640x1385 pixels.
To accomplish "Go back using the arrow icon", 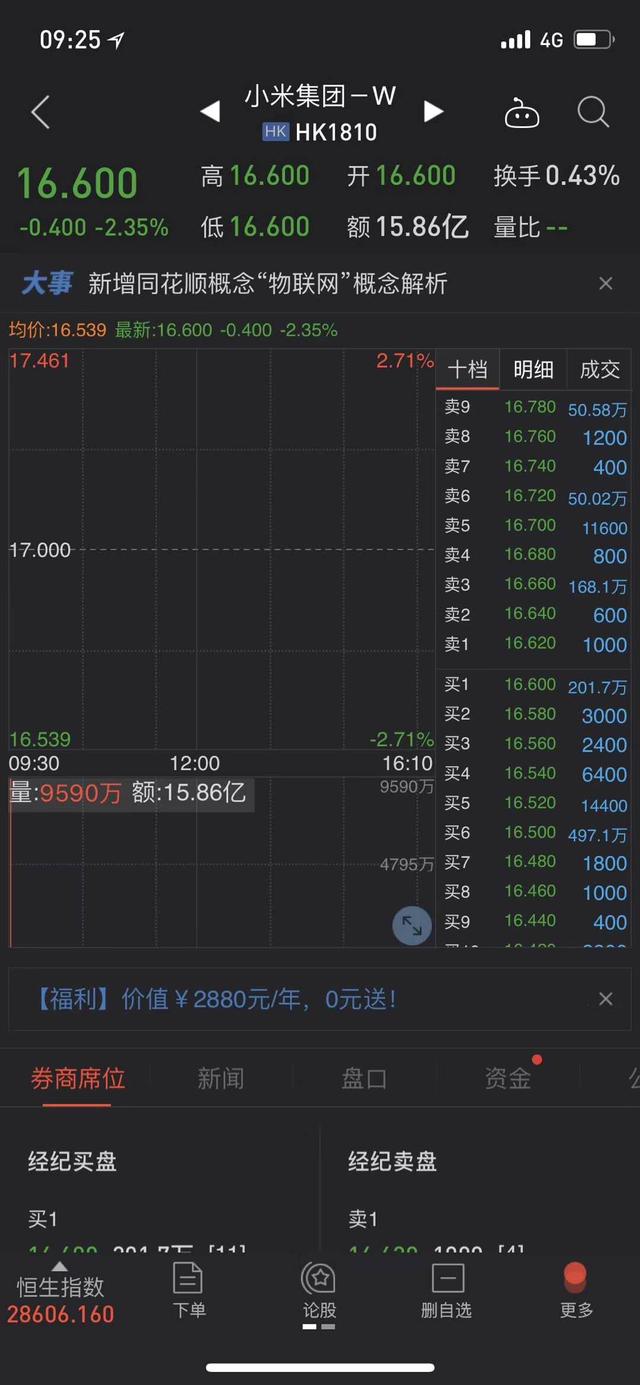I will (40, 112).
